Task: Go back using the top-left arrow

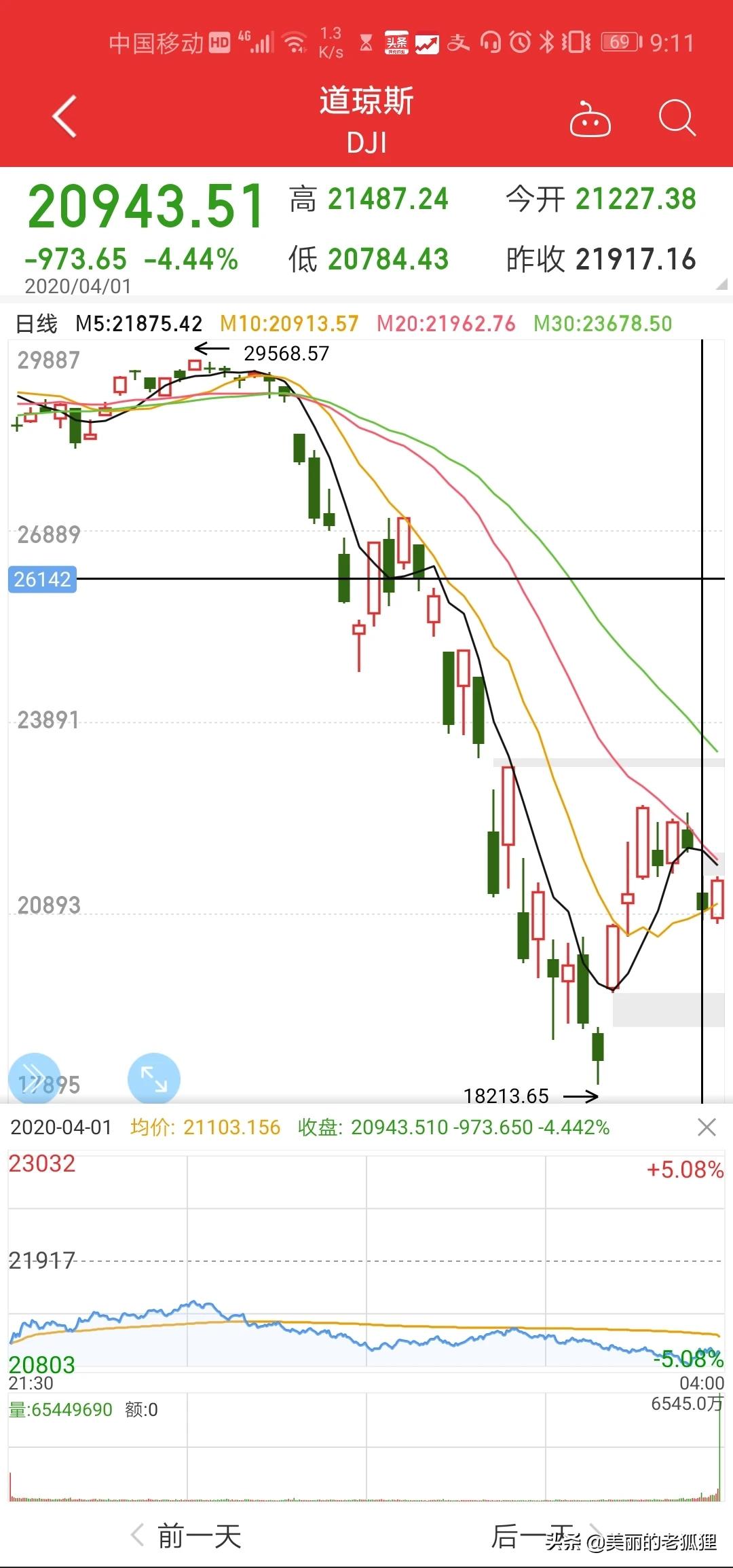Action: tap(64, 117)
